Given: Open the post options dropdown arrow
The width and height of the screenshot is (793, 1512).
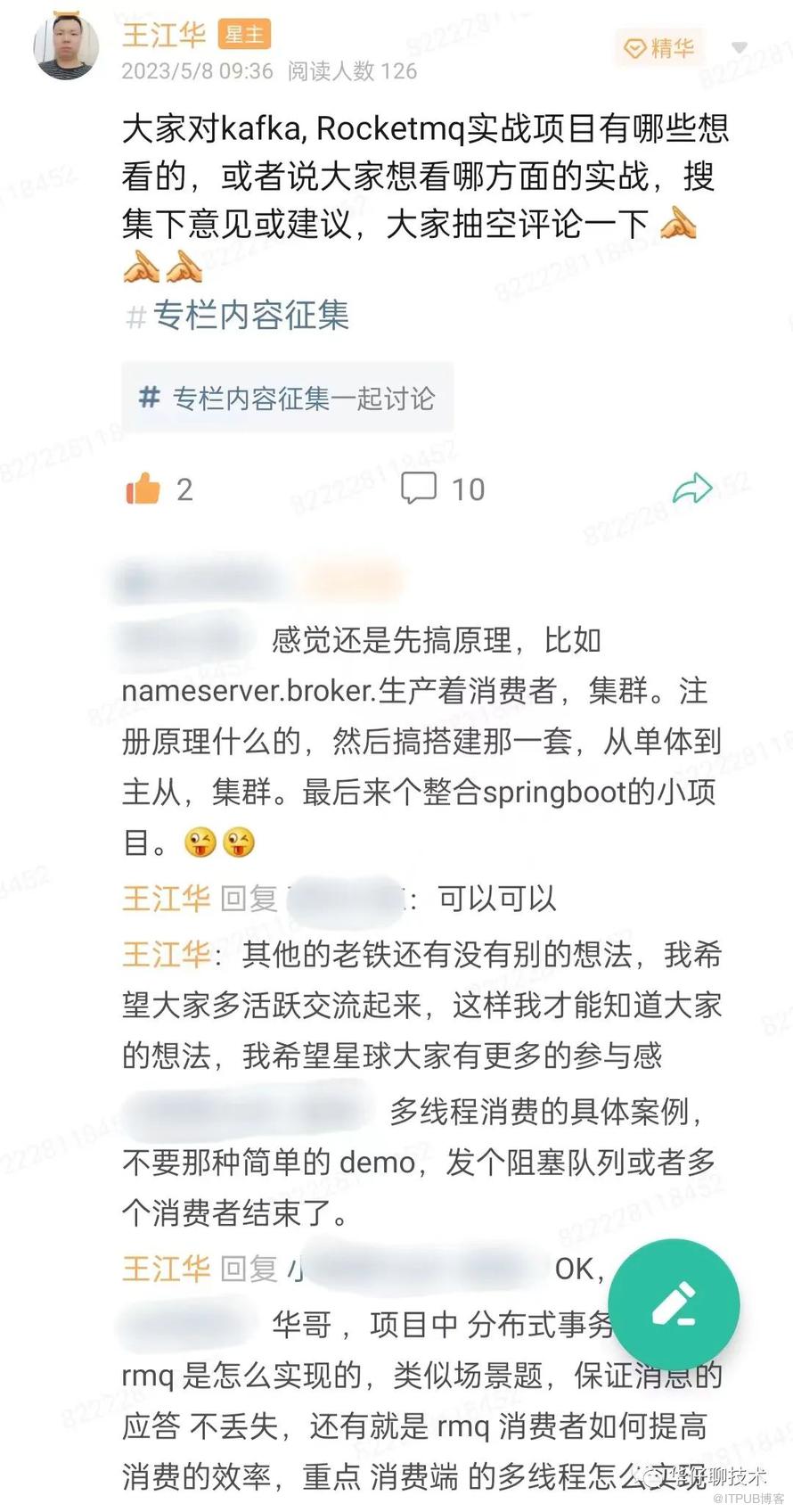Looking at the screenshot, I should coord(740,47).
